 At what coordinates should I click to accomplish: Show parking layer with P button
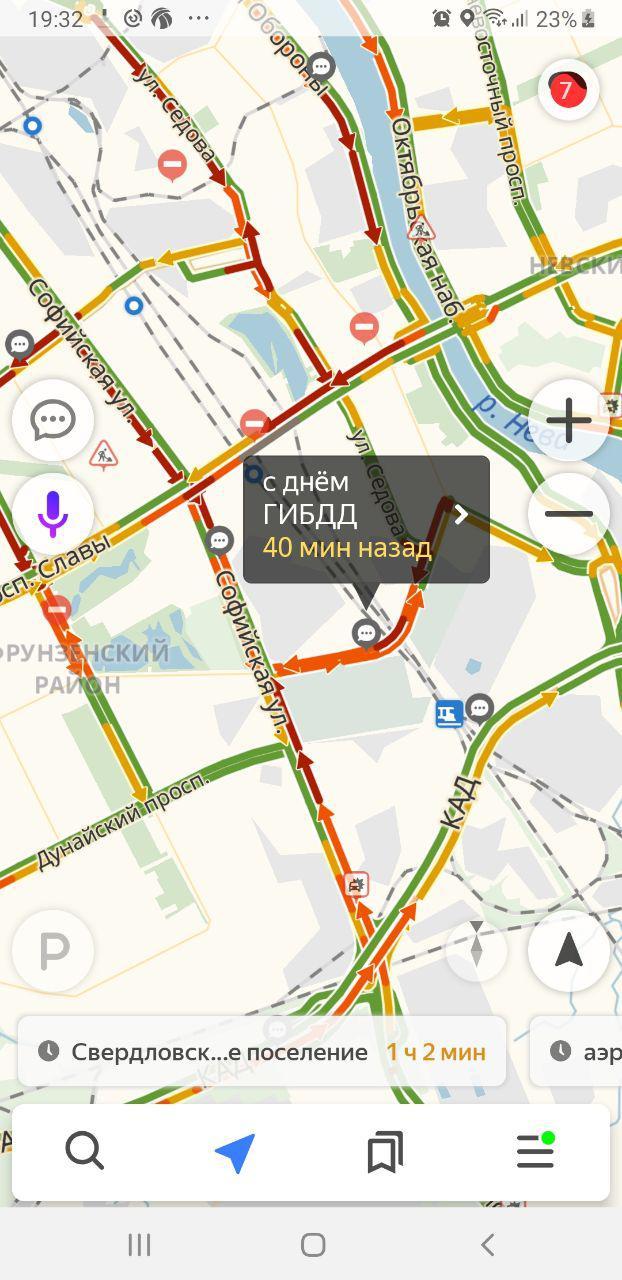tap(53, 951)
